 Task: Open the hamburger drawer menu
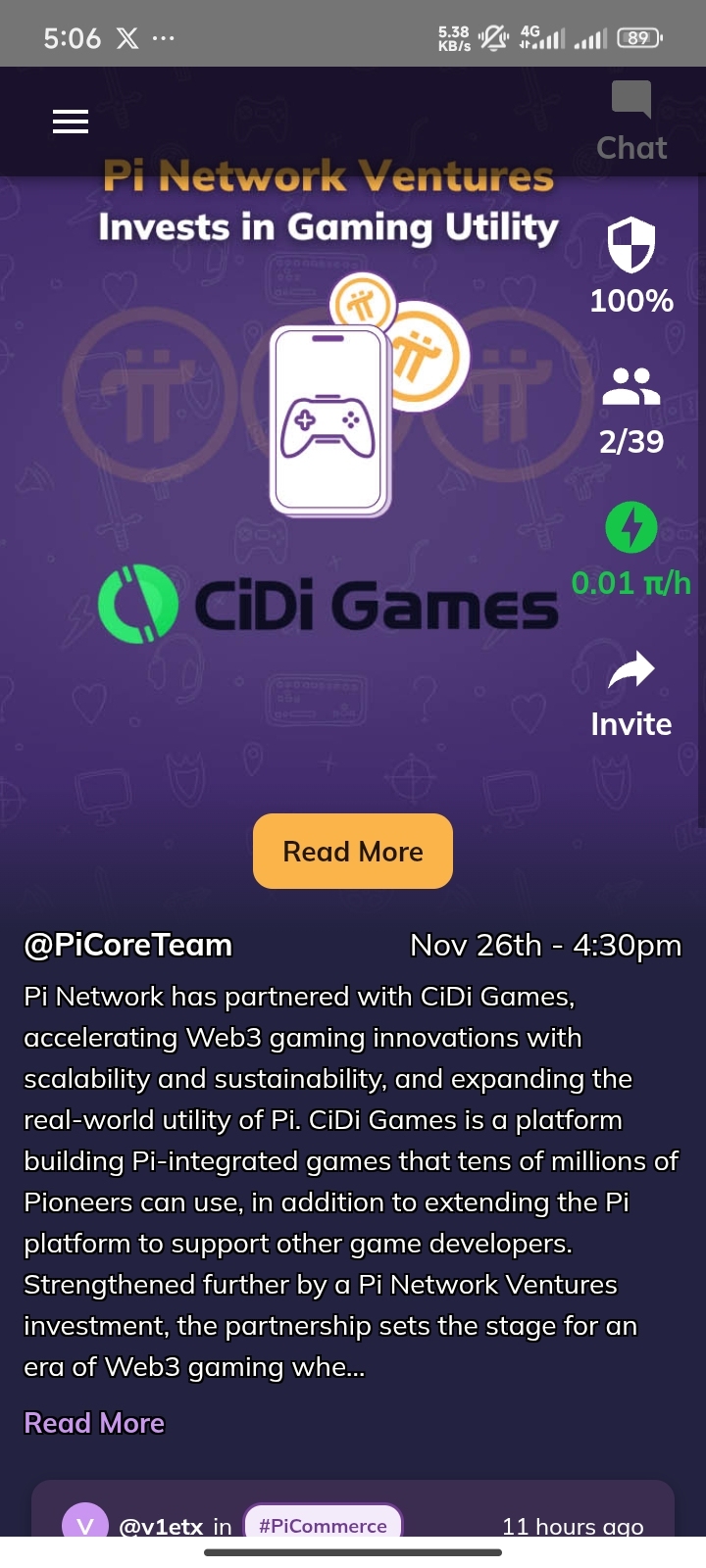(71, 122)
